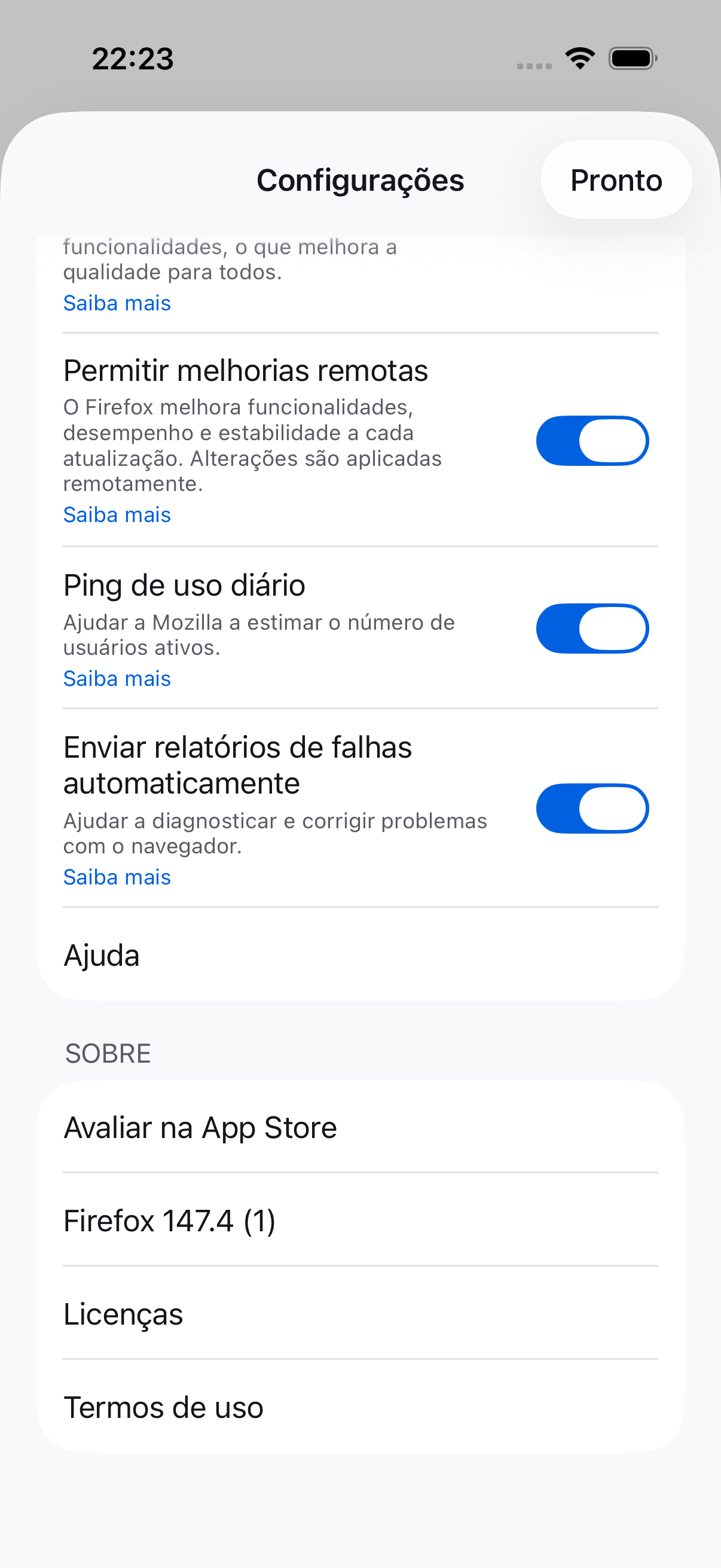Tap the Firefox 147.4 (1) version row
The height and width of the screenshot is (1568, 721).
[x=360, y=1221]
